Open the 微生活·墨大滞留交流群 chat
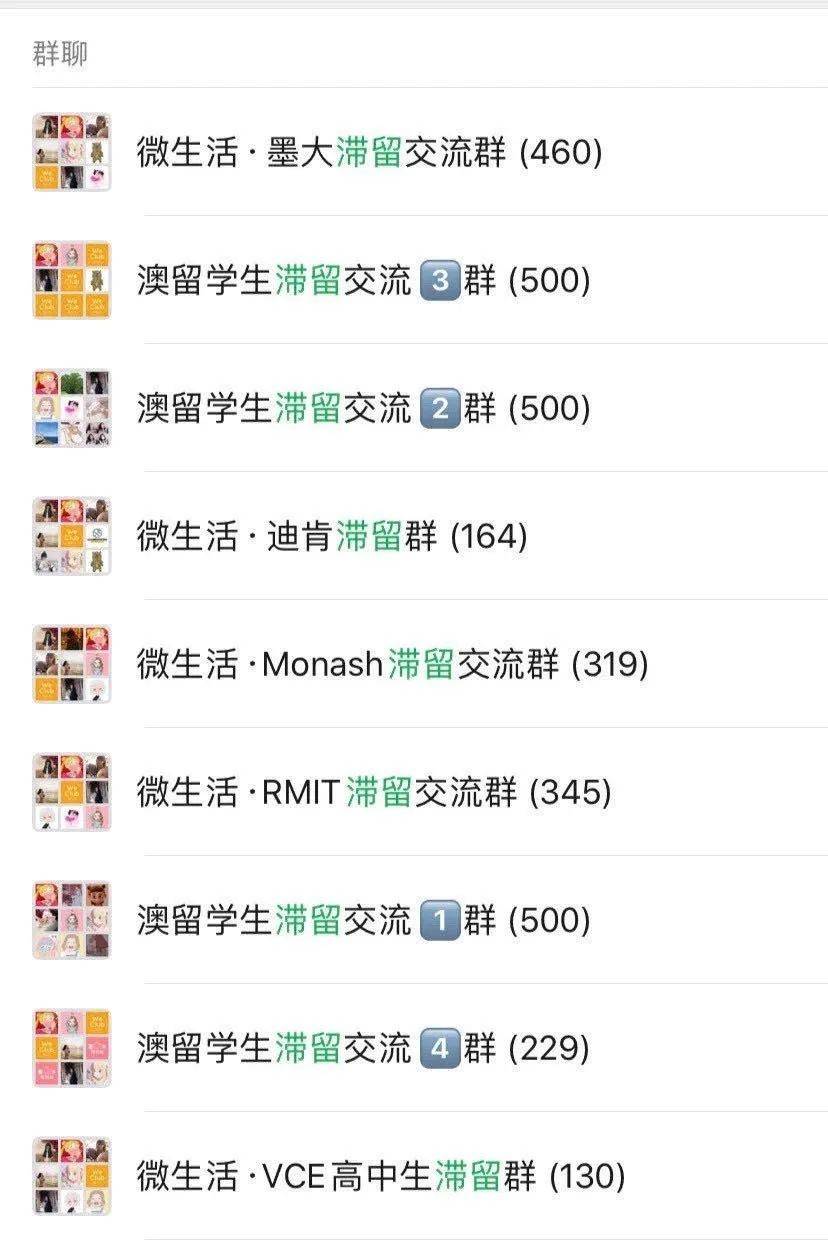 370,153
